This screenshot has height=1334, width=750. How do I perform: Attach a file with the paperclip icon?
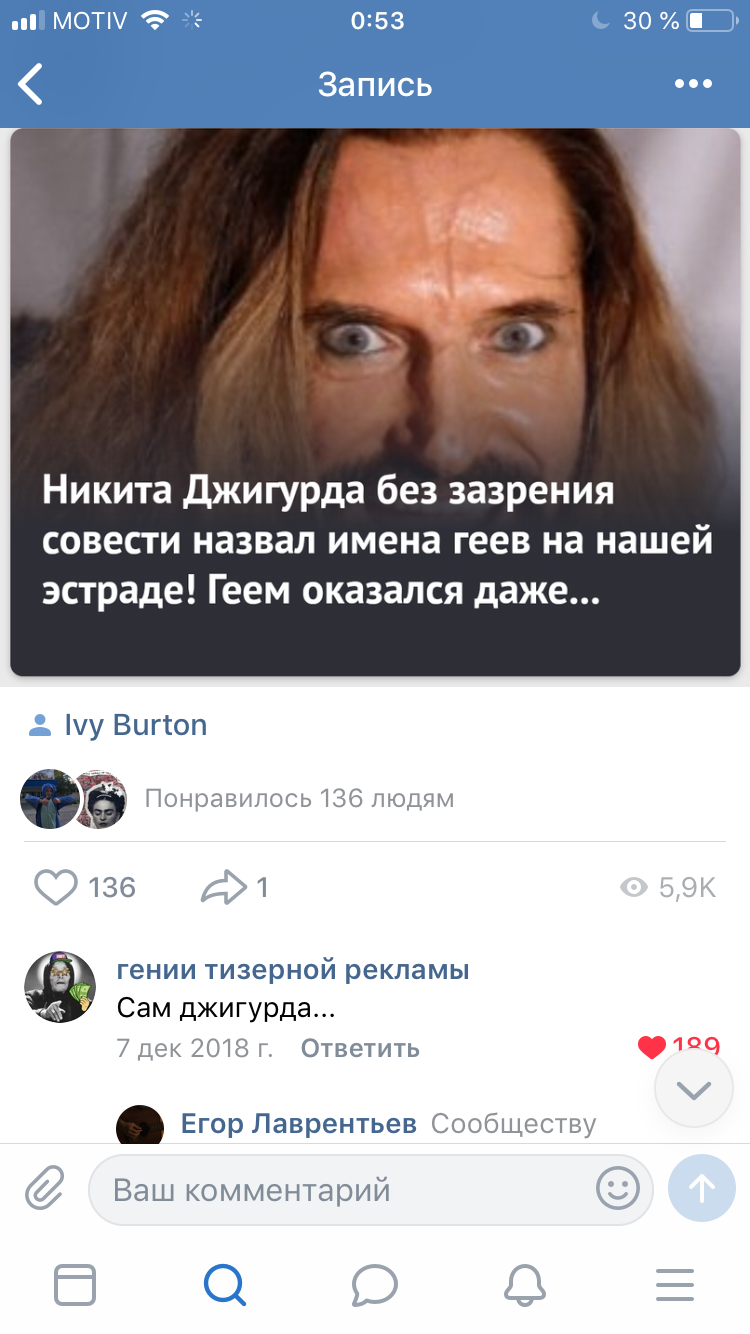44,1189
